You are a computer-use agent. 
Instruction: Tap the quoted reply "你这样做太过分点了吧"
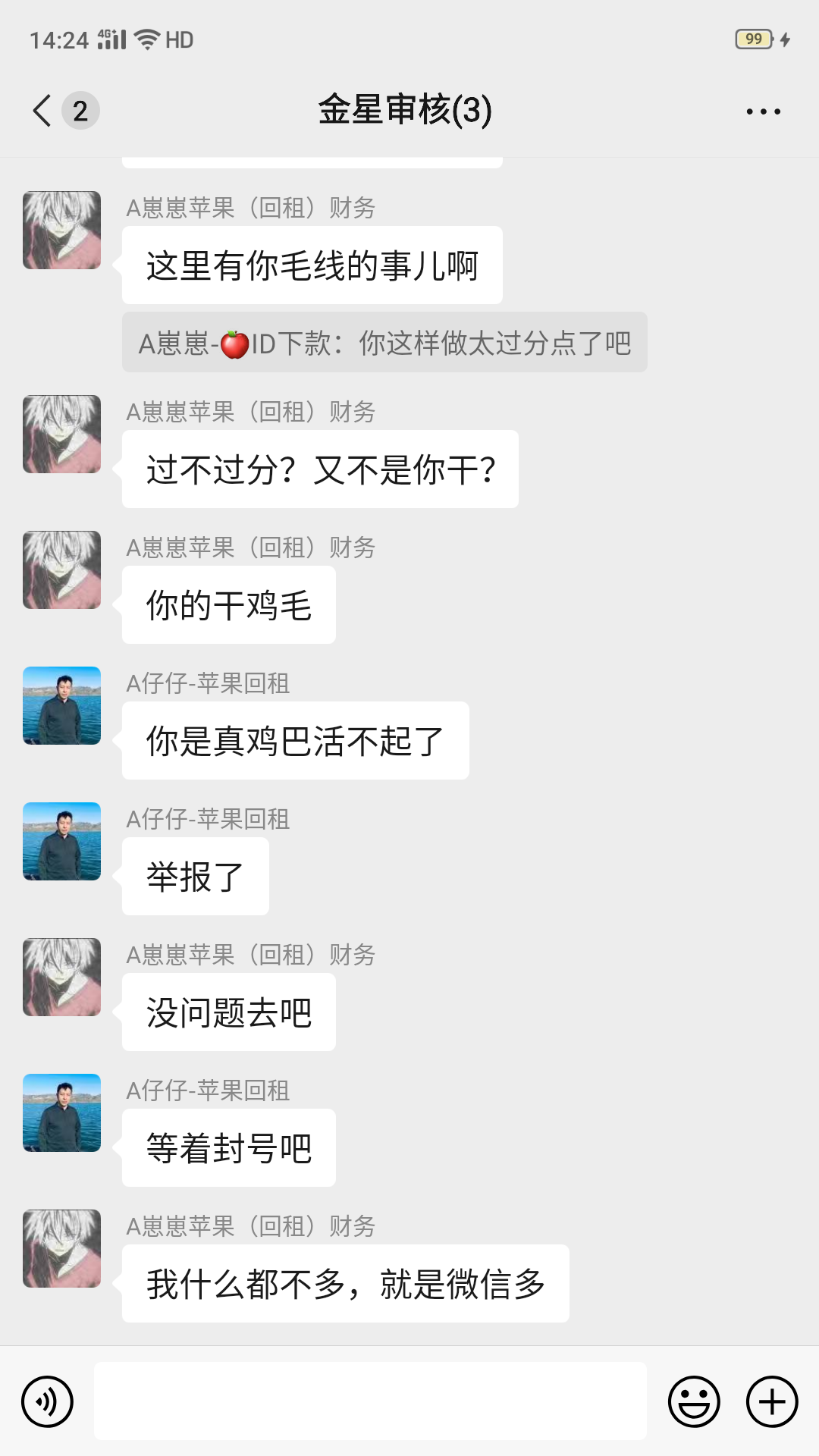pyautogui.click(x=384, y=343)
